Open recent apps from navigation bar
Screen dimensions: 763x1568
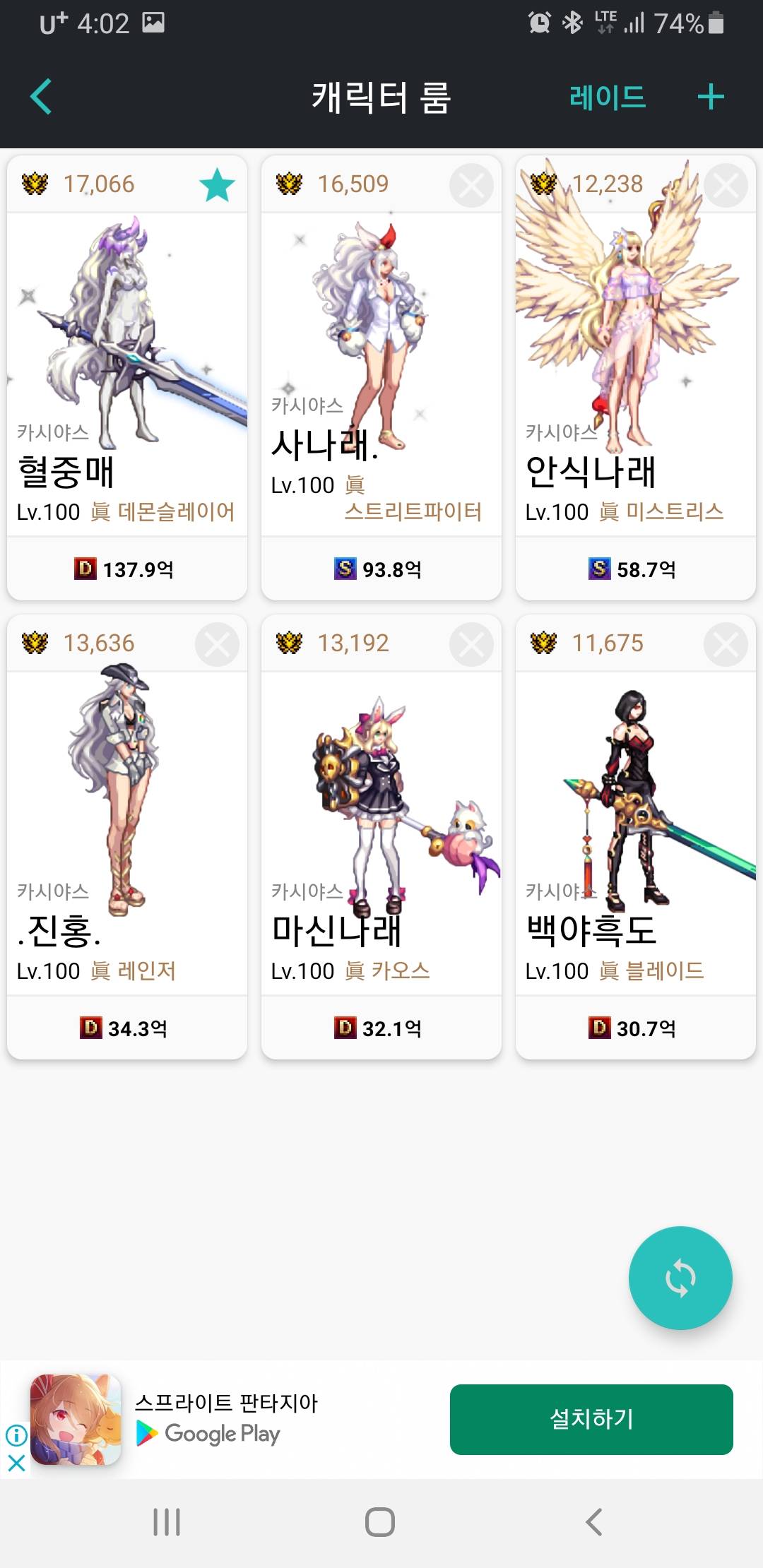pos(167,1521)
